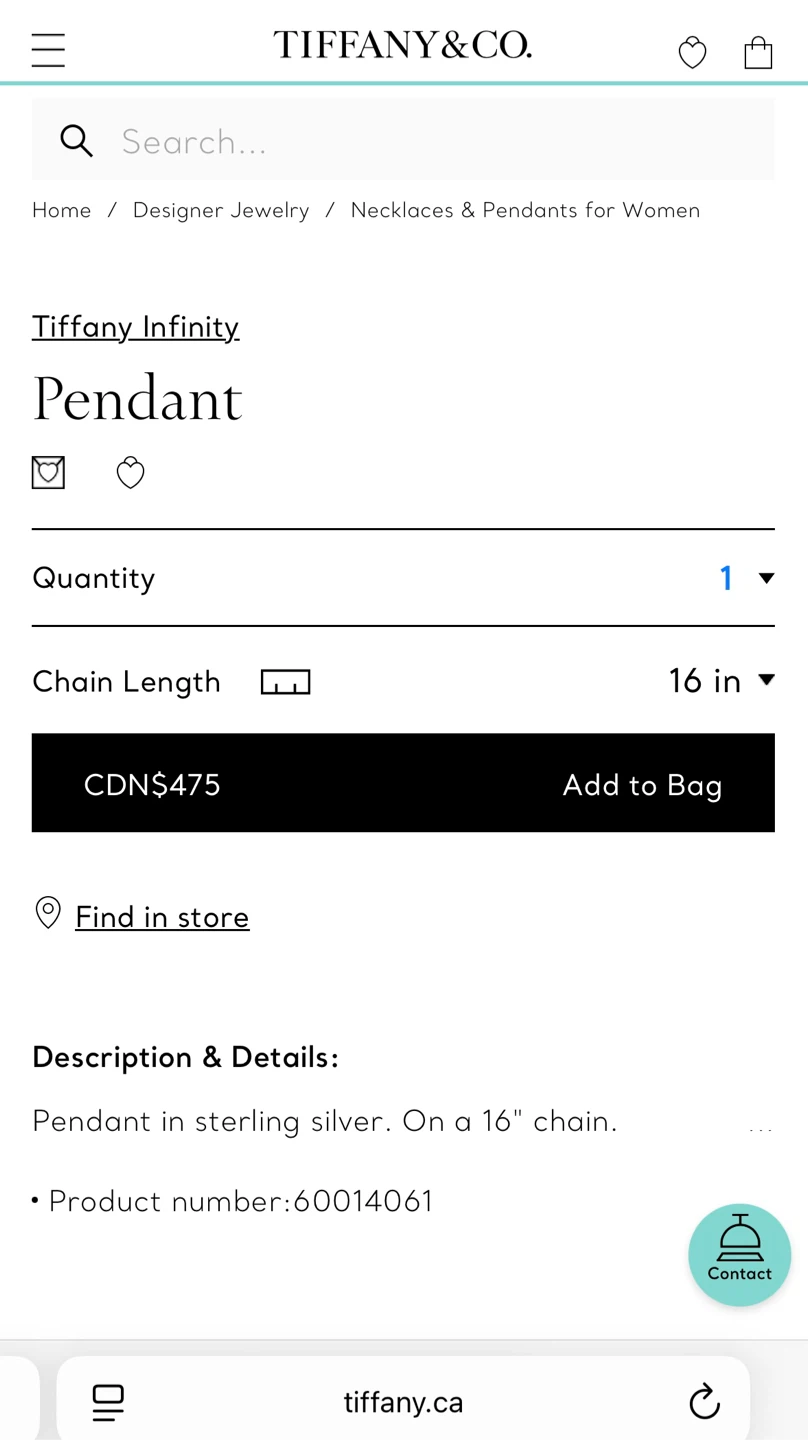
Task: Open the wishlist heart in header
Action: (692, 52)
